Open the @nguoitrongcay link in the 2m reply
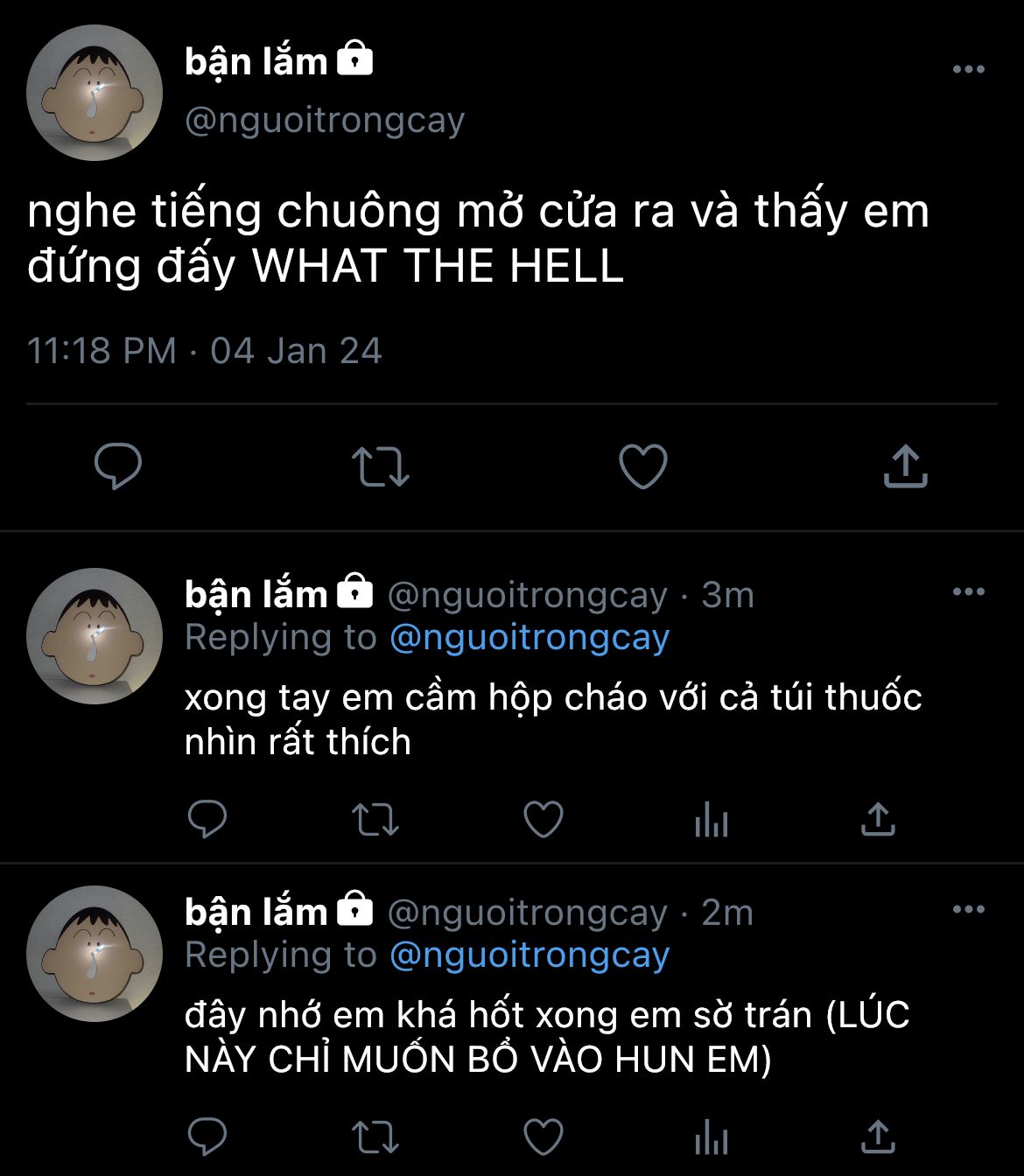Screen dimensions: 1024x1176 [x=530, y=955]
